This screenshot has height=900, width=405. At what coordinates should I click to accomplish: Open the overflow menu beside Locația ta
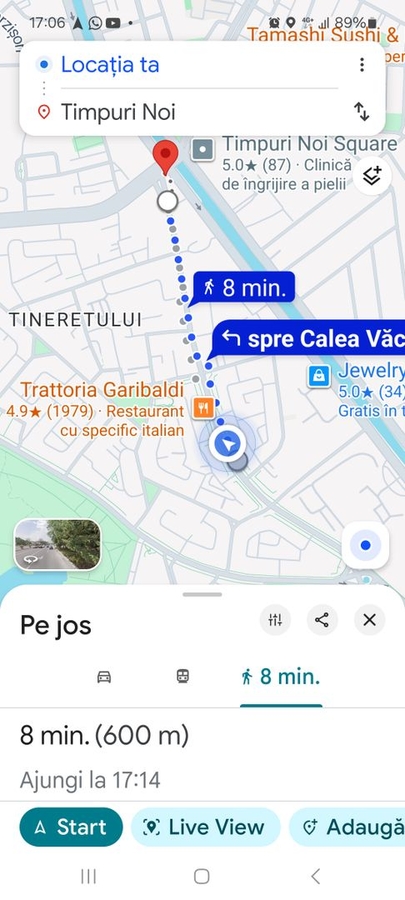click(361, 65)
